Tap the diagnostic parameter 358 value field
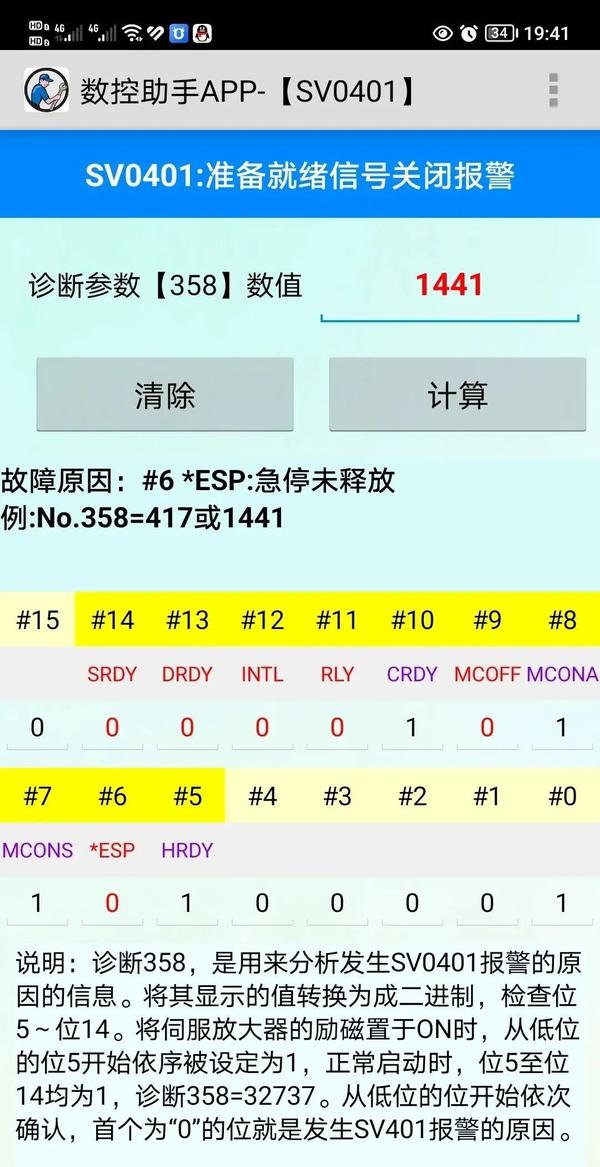Screen dimensions: 600x1167 pos(449,287)
